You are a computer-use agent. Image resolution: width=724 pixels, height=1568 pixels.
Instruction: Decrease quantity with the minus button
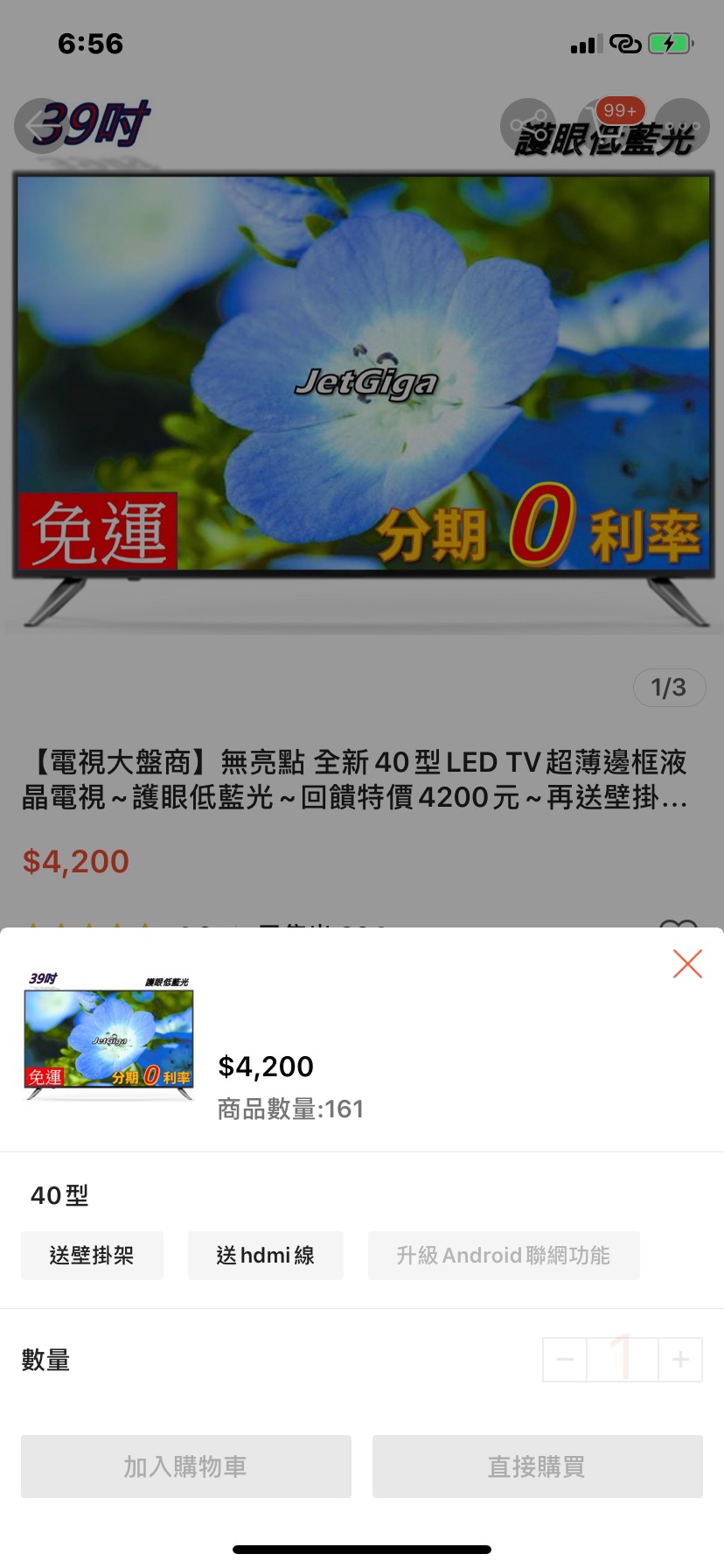point(565,1360)
